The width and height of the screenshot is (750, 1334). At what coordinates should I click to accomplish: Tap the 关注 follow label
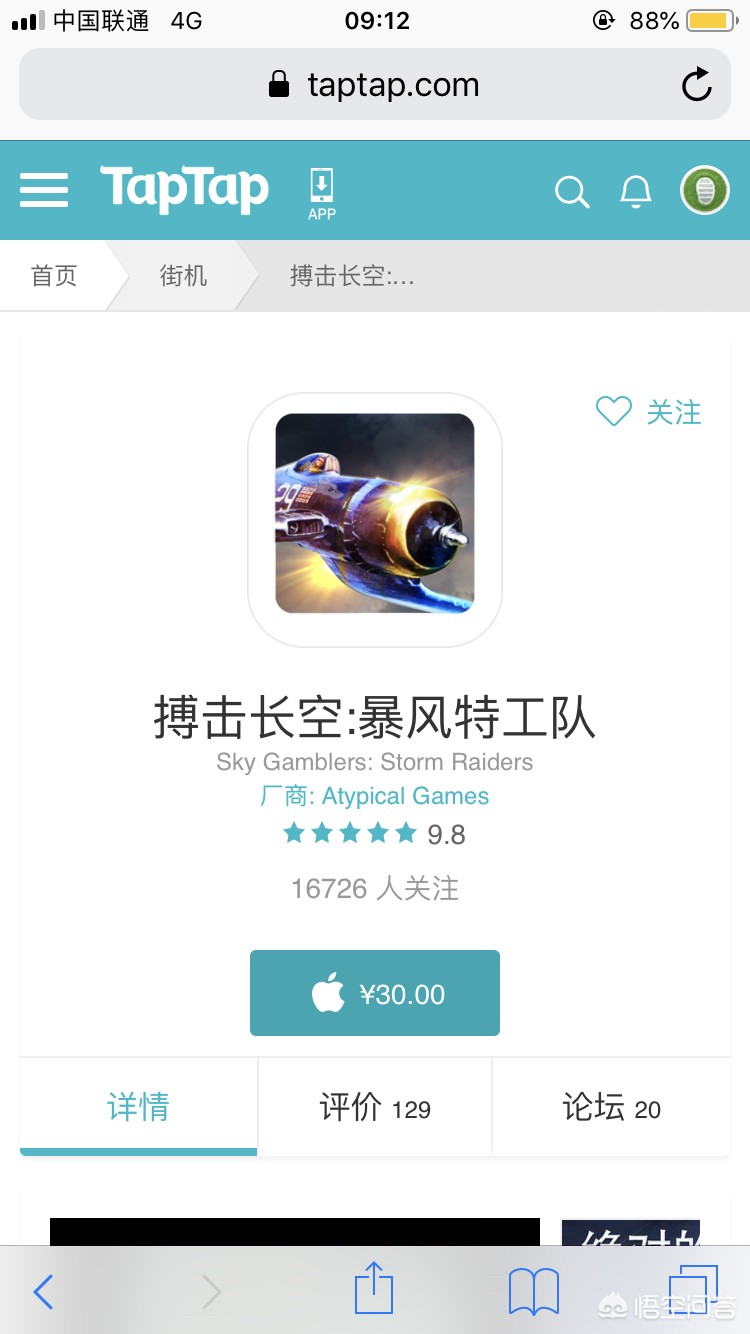point(676,412)
